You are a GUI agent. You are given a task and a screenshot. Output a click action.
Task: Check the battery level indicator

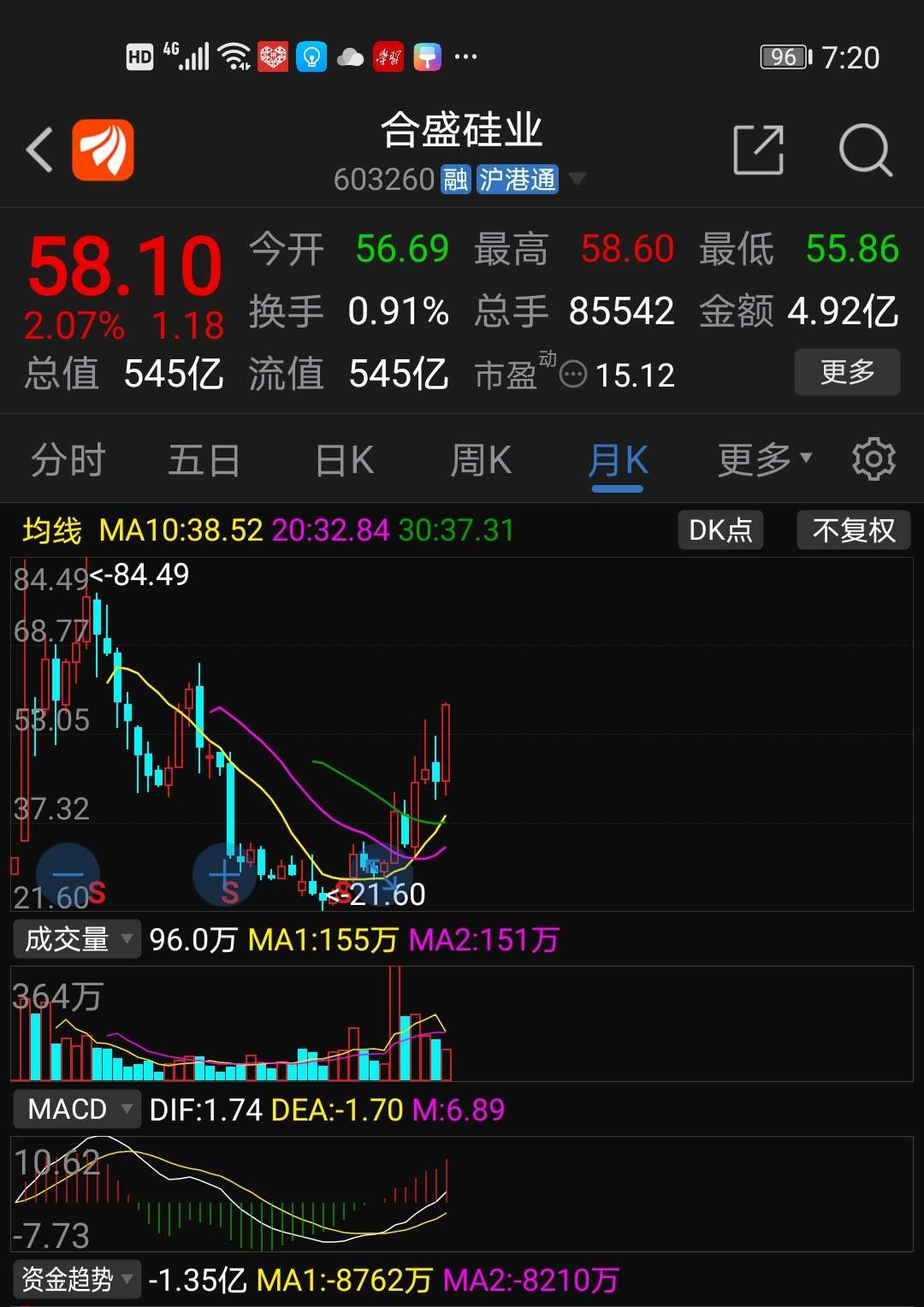(x=783, y=56)
